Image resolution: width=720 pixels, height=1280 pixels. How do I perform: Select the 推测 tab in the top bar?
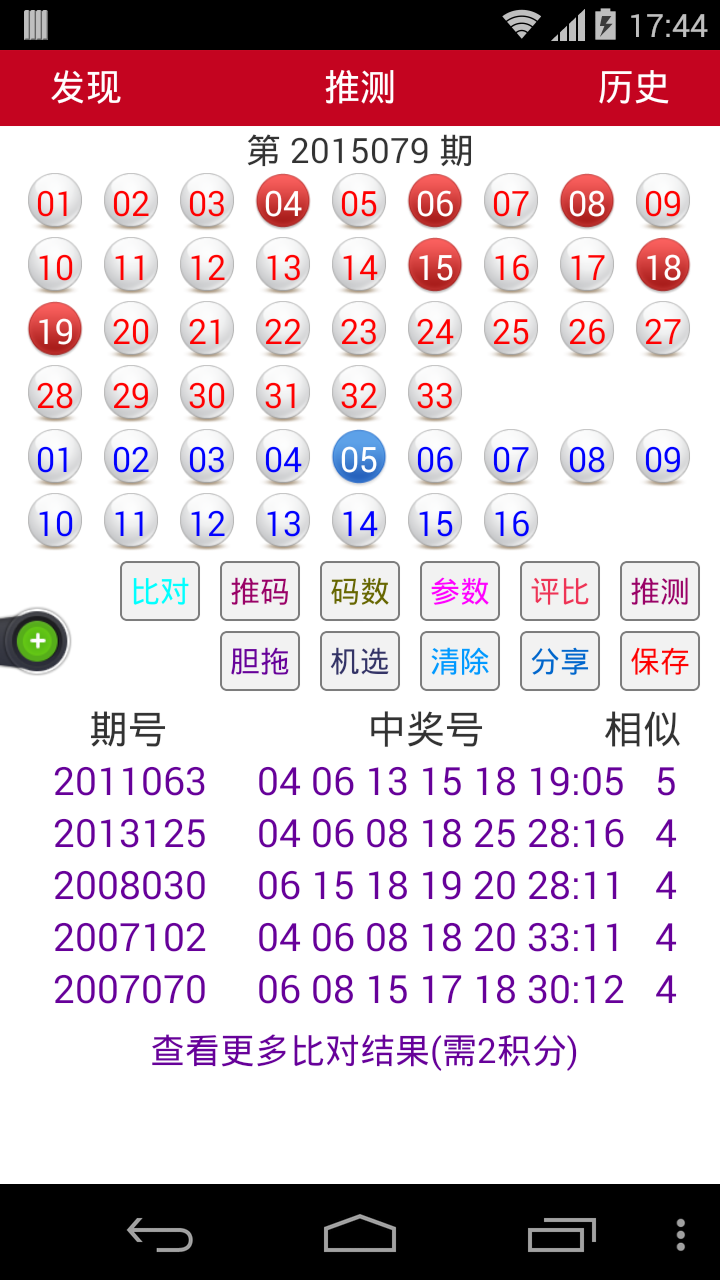360,88
